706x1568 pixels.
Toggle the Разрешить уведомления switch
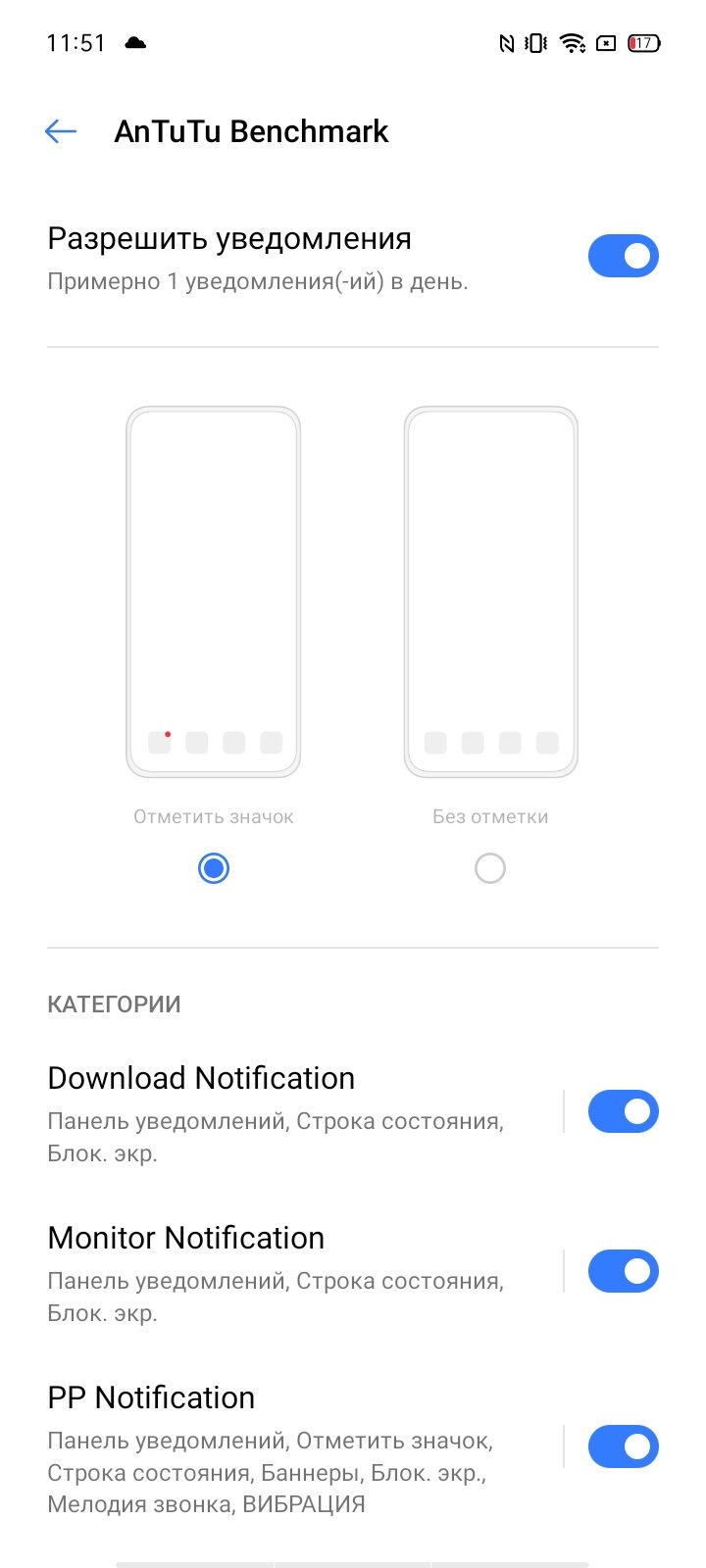point(623,256)
